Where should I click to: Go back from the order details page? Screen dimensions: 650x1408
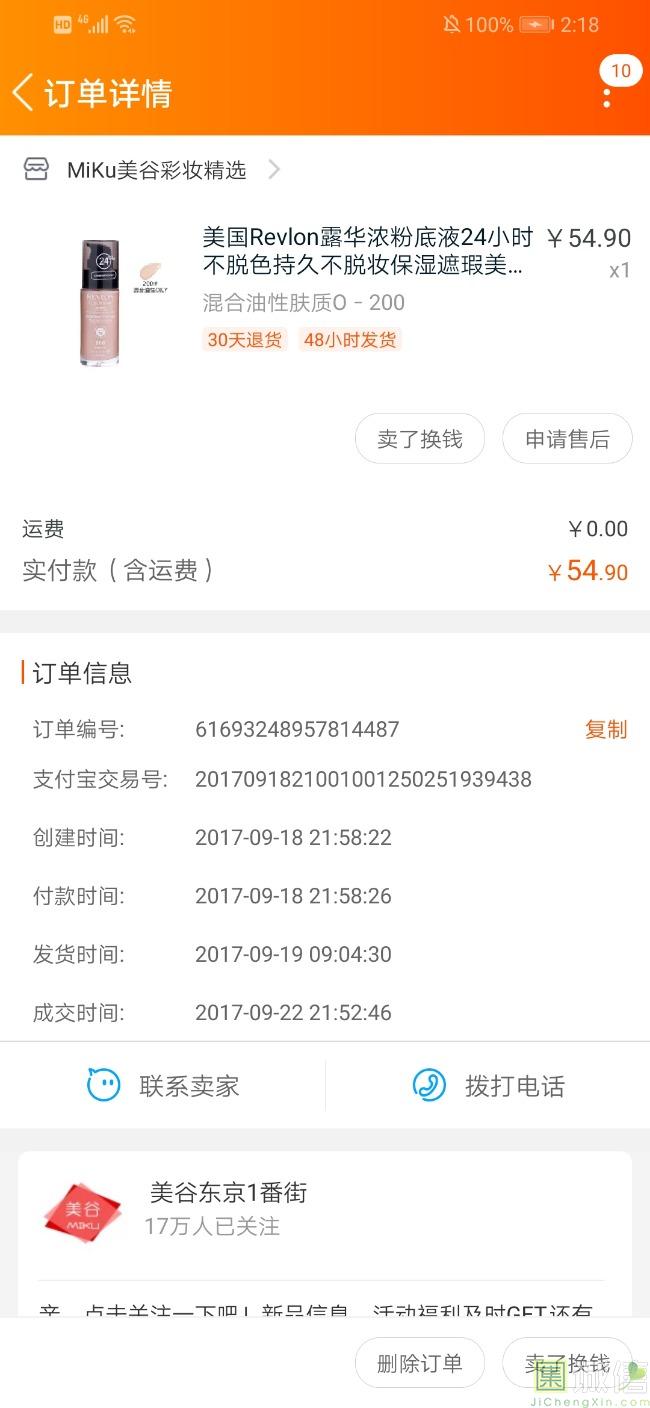(x=24, y=93)
